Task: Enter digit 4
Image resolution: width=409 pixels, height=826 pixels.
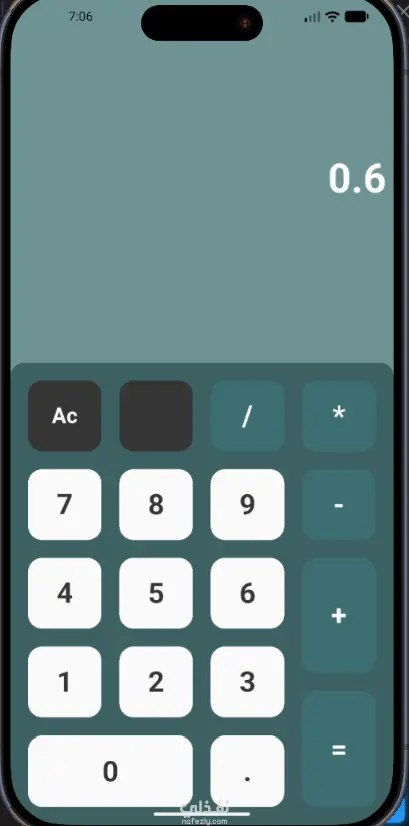Action: [x=64, y=593]
